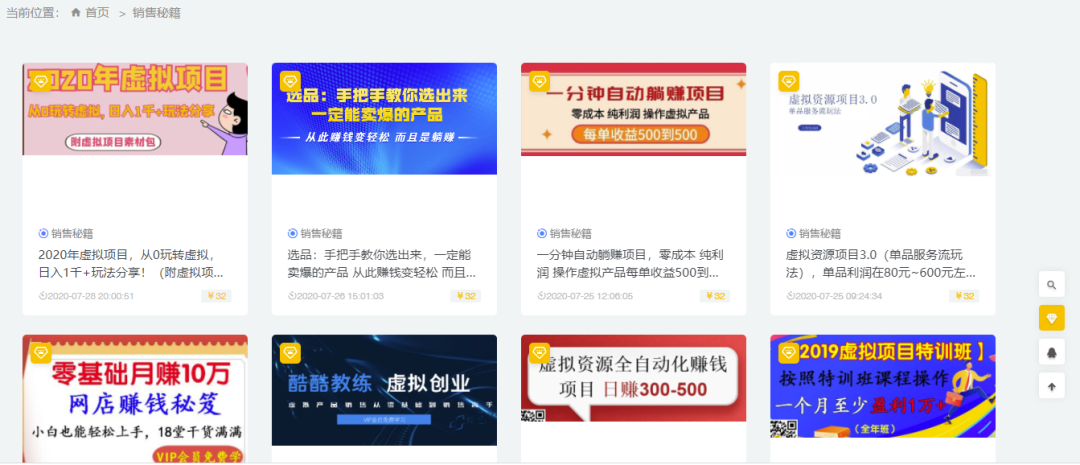Jump back to top with the arrow
Screen dimensions: 1080x465
click(x=1051, y=385)
